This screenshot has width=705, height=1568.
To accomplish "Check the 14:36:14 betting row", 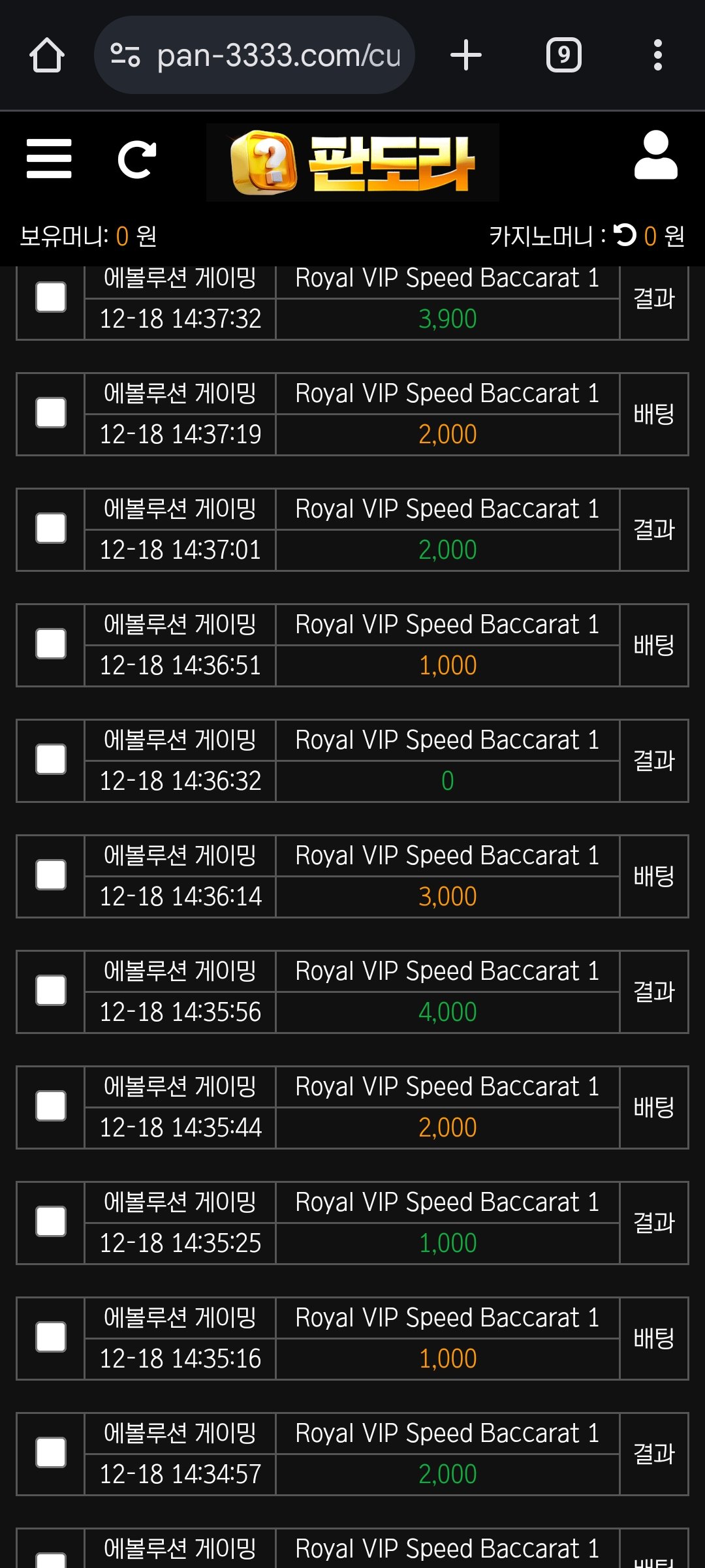I will (x=51, y=875).
